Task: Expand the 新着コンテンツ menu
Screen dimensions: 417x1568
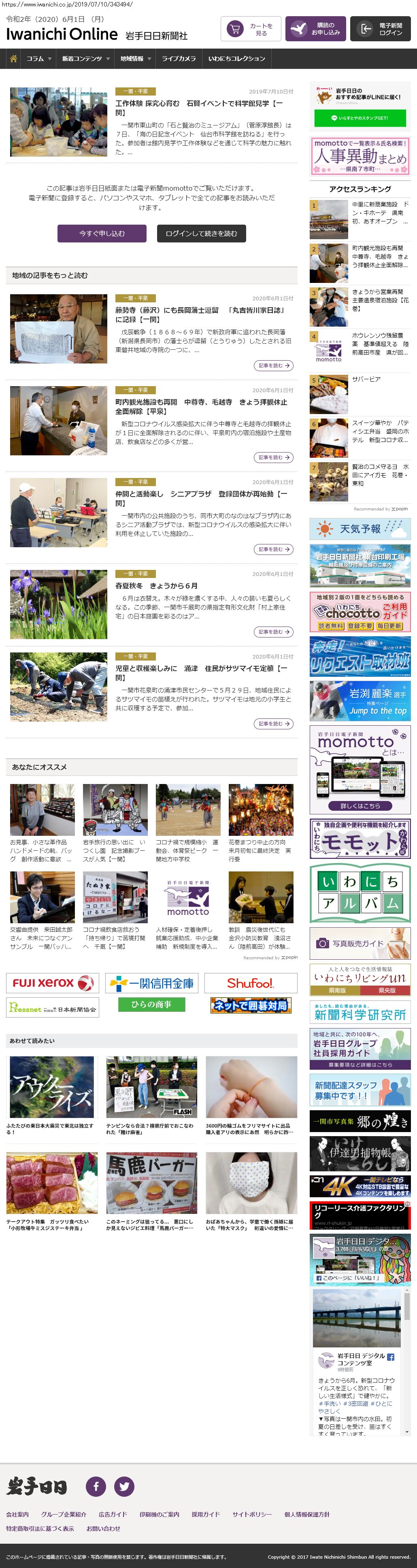Action: [85, 59]
